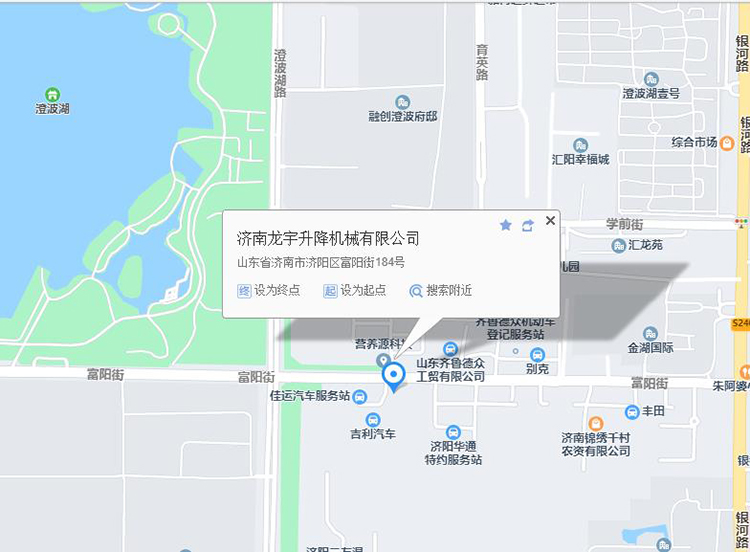Open 融创澄波府邸 on the map

click(402, 102)
